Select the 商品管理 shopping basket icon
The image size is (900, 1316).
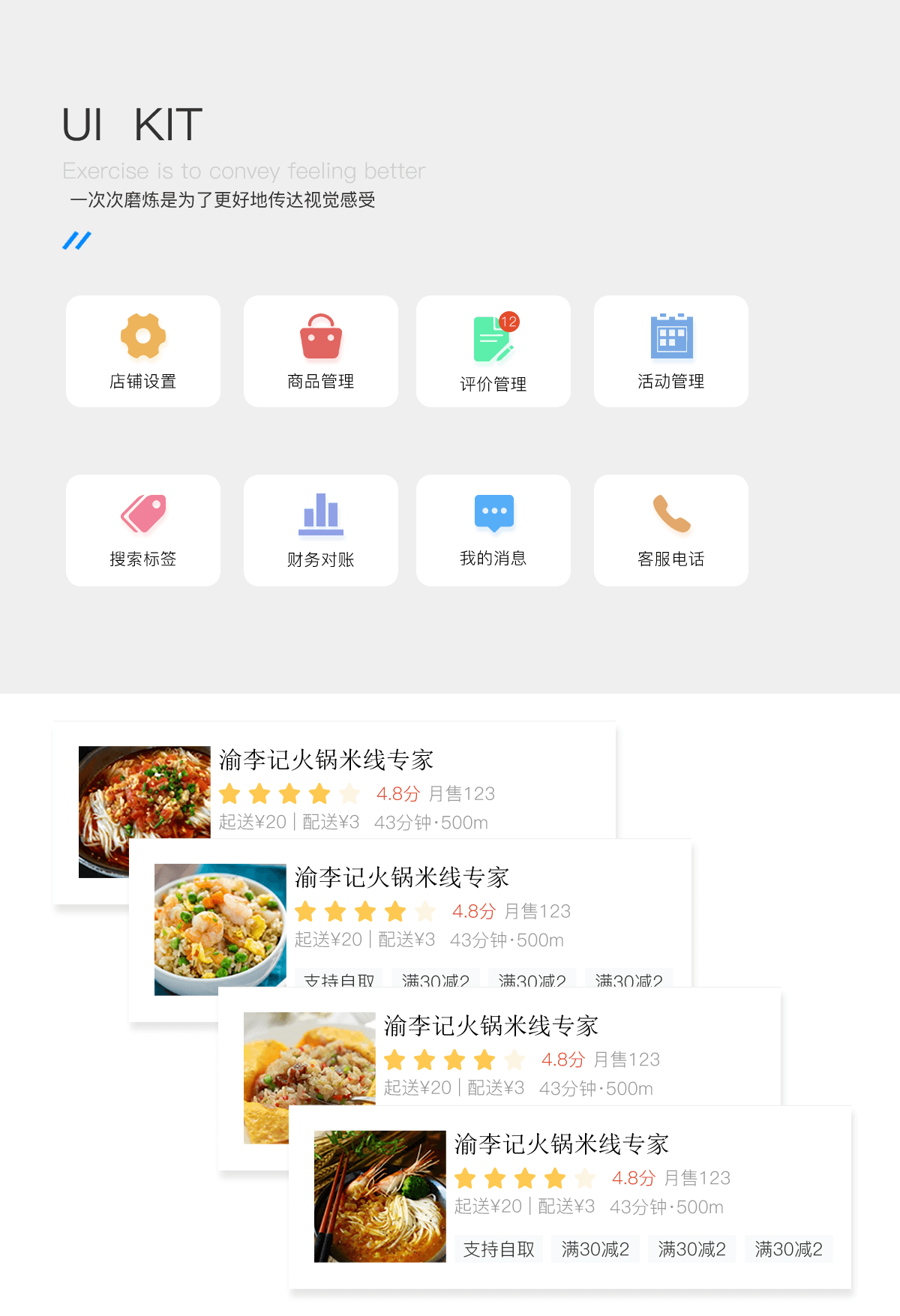point(320,337)
